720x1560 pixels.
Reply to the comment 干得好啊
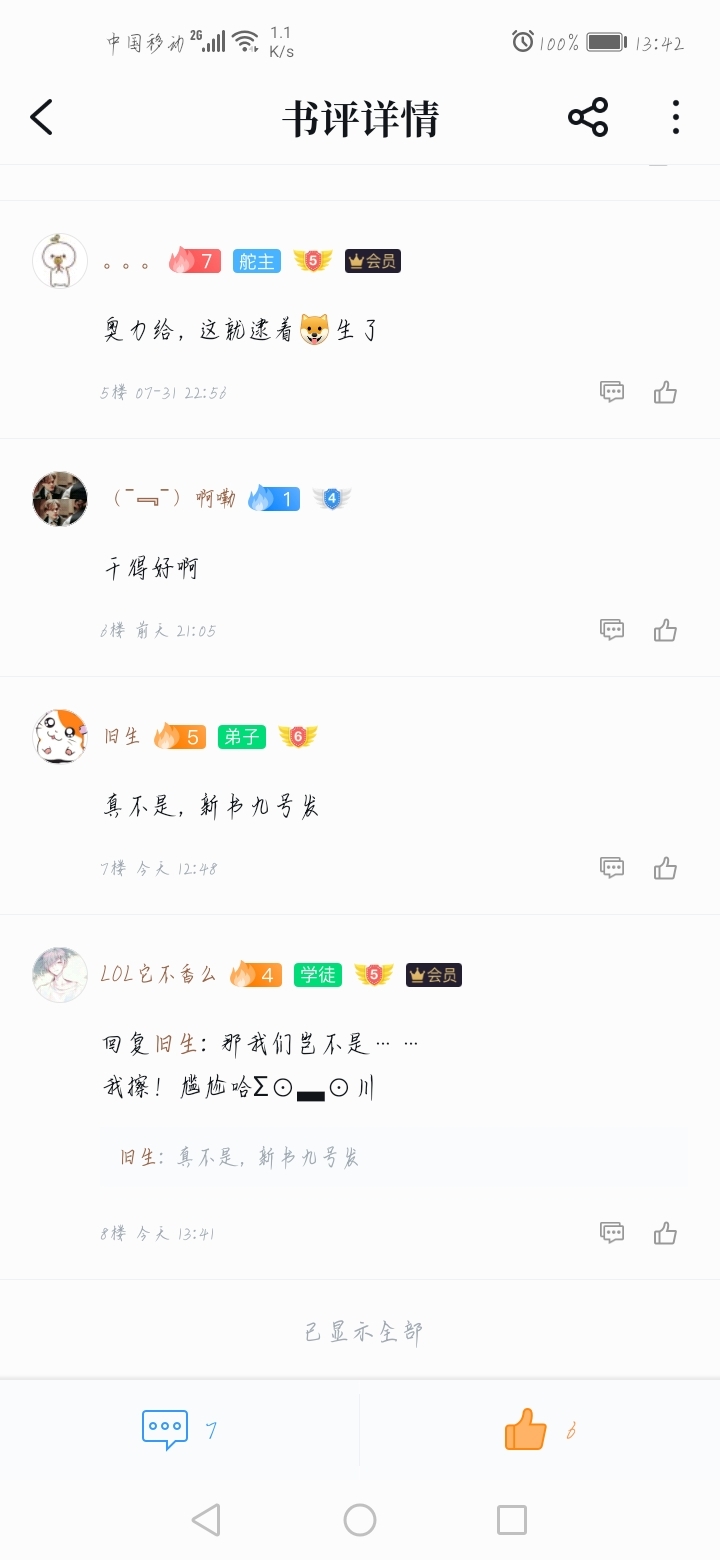coord(612,630)
